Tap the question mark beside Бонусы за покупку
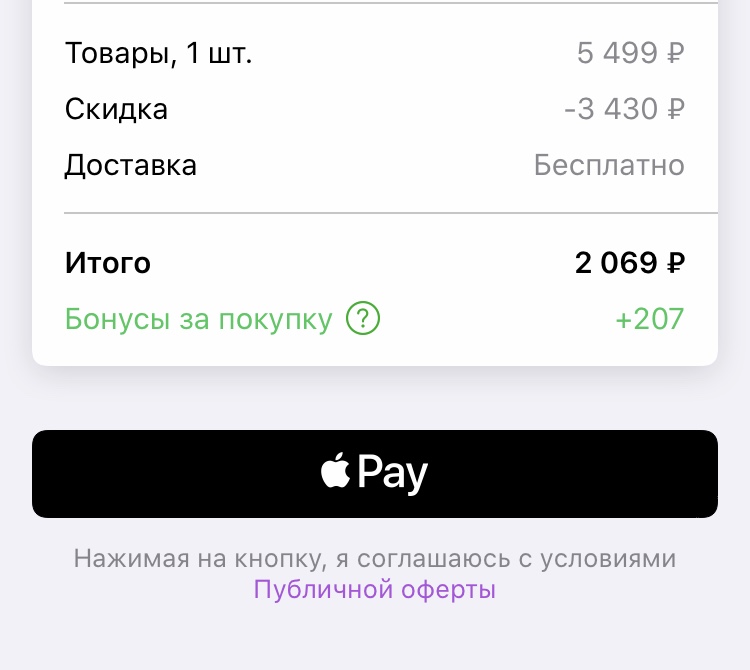The image size is (750, 670). (x=363, y=320)
